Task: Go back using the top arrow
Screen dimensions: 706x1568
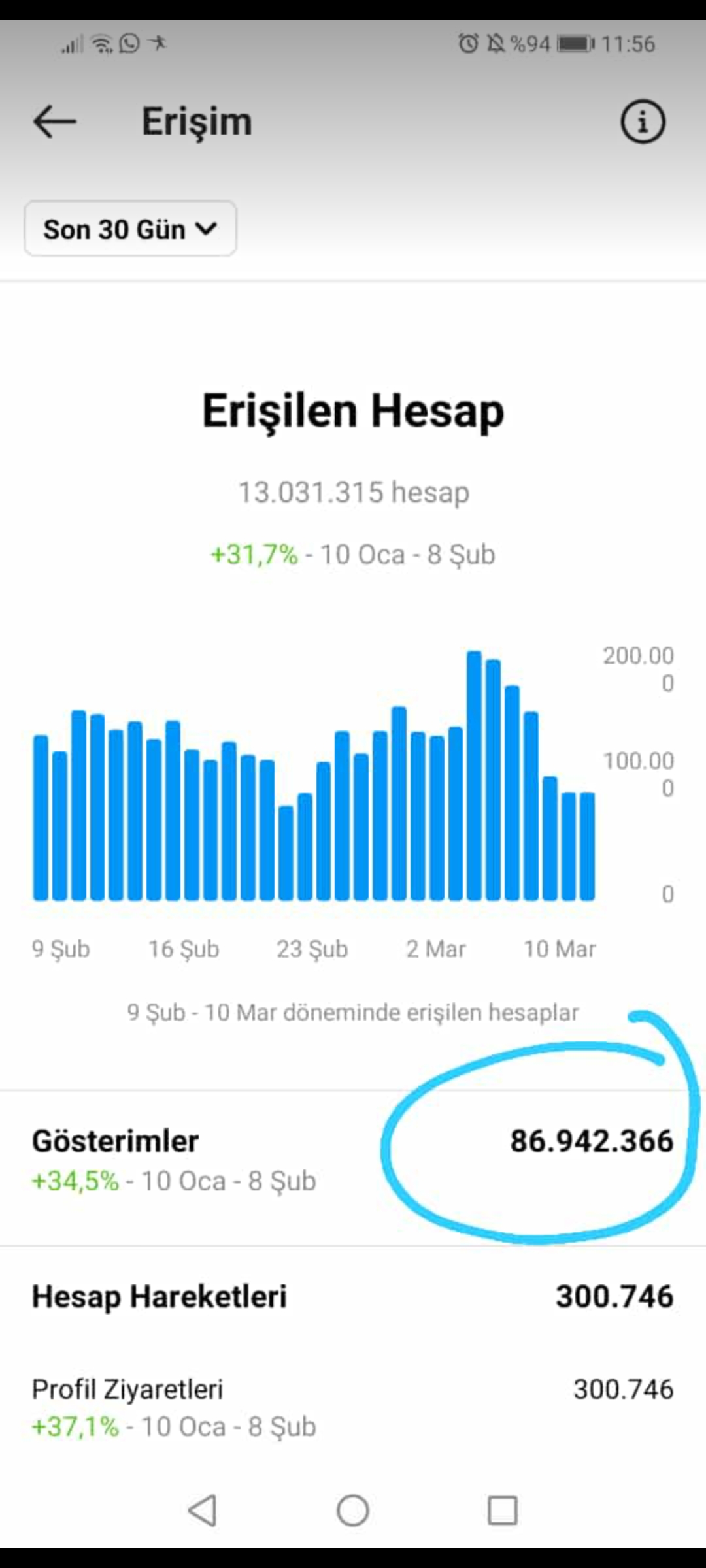Action: pyautogui.click(x=55, y=122)
